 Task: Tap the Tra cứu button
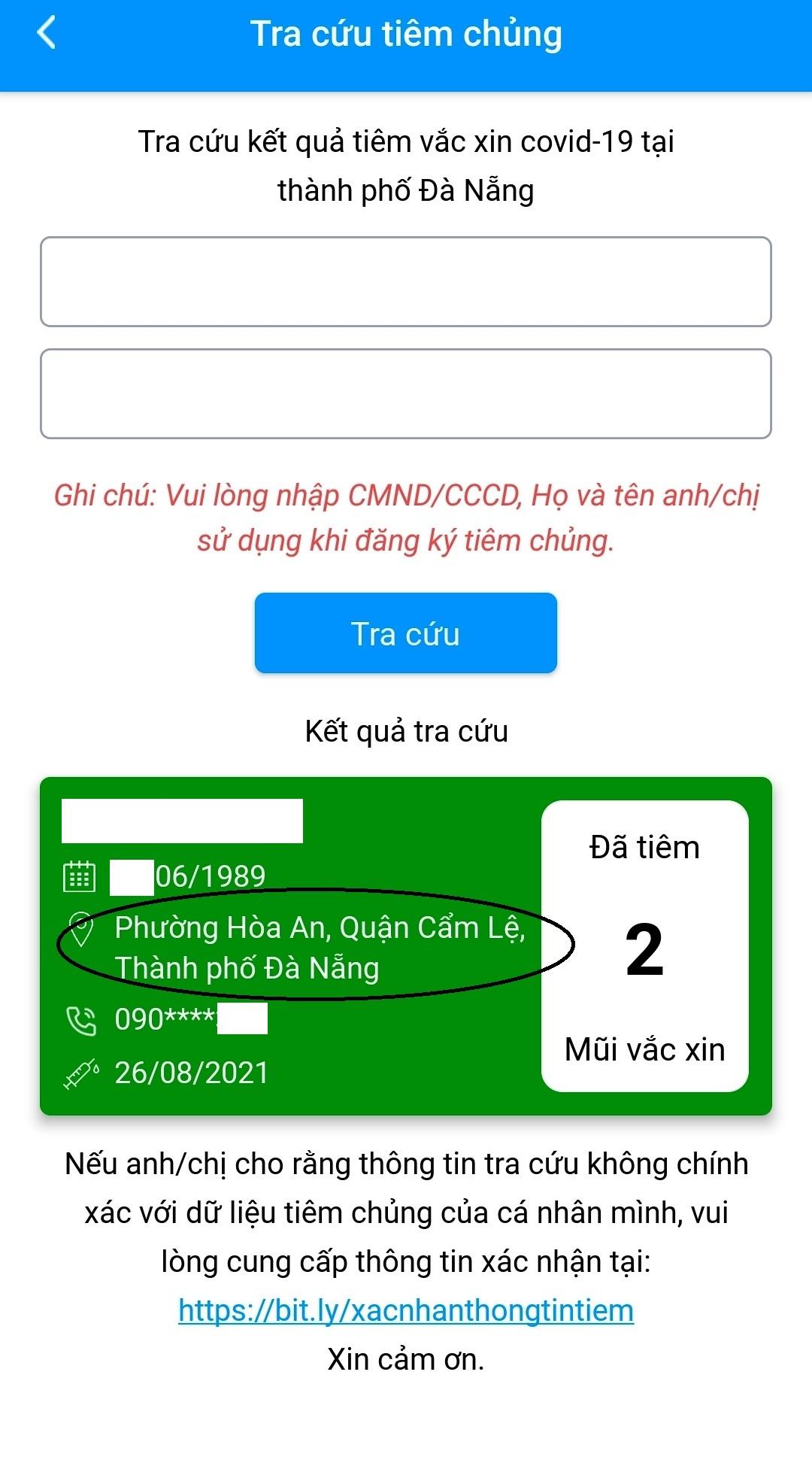(x=406, y=633)
